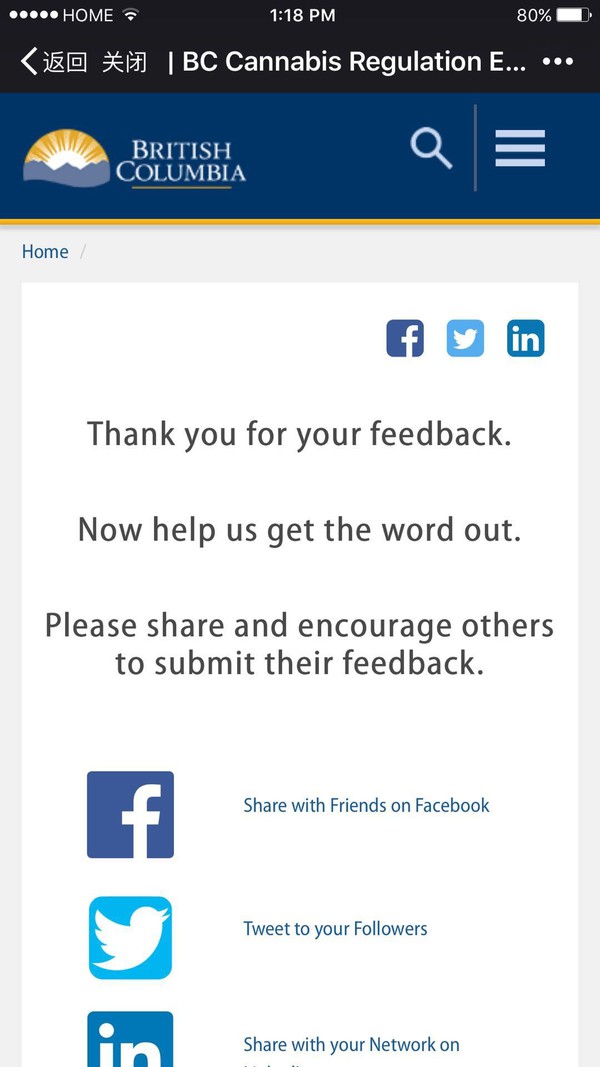Share via the small Facebook icon

point(405,339)
